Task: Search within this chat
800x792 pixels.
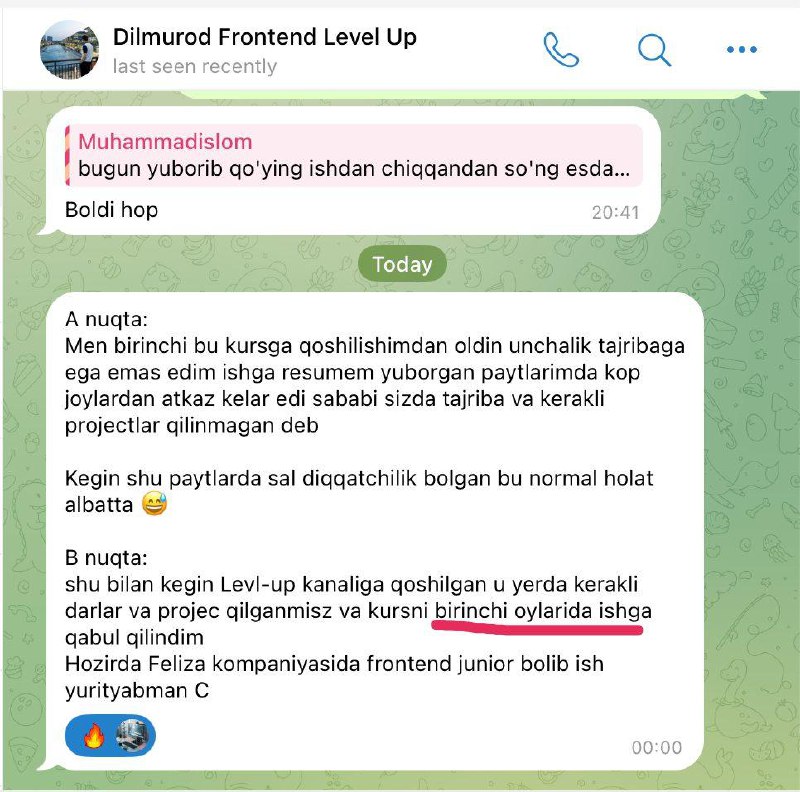Action: (654, 49)
